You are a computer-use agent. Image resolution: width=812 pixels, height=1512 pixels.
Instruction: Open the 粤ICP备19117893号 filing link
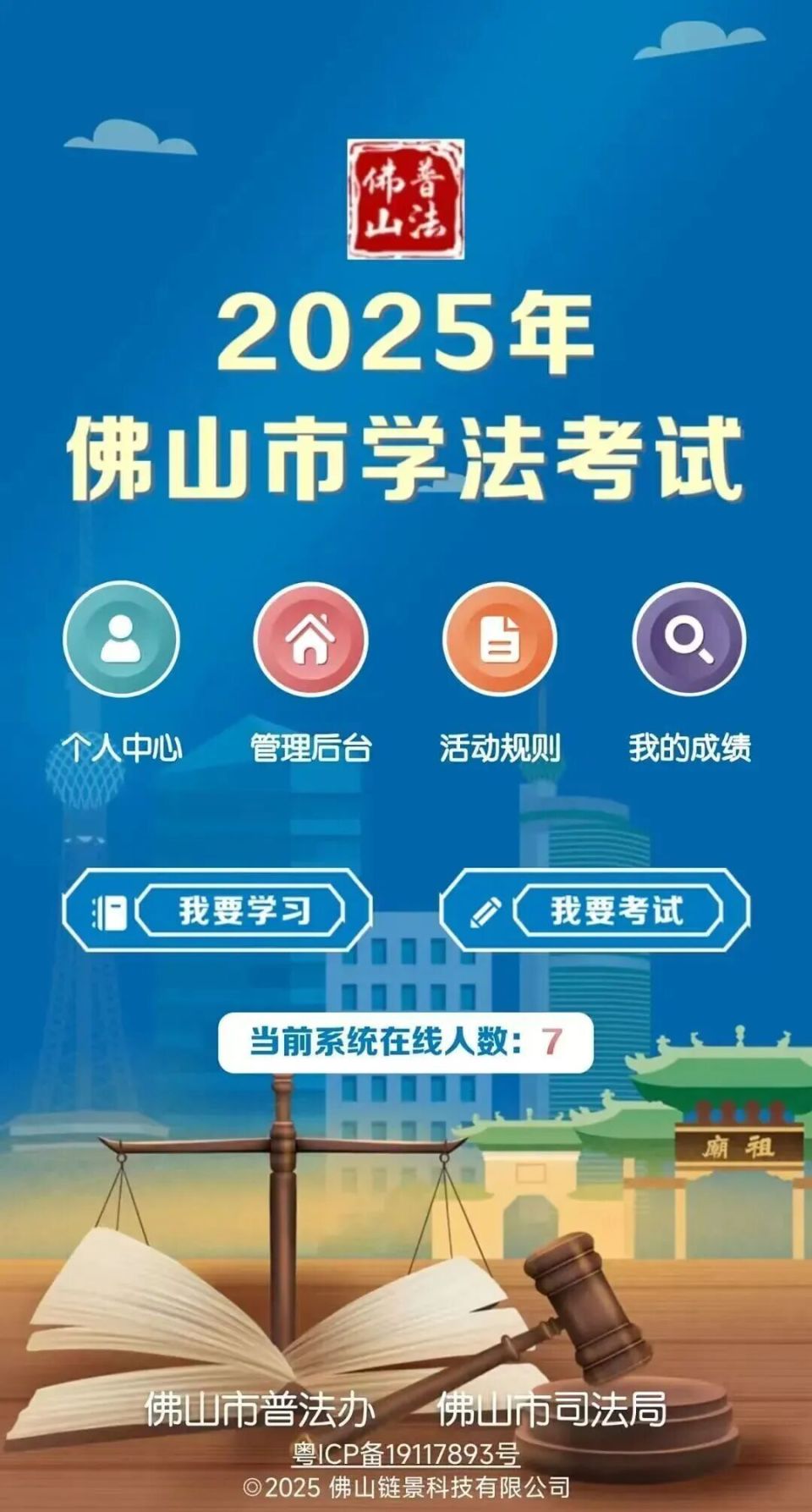pos(406,1452)
